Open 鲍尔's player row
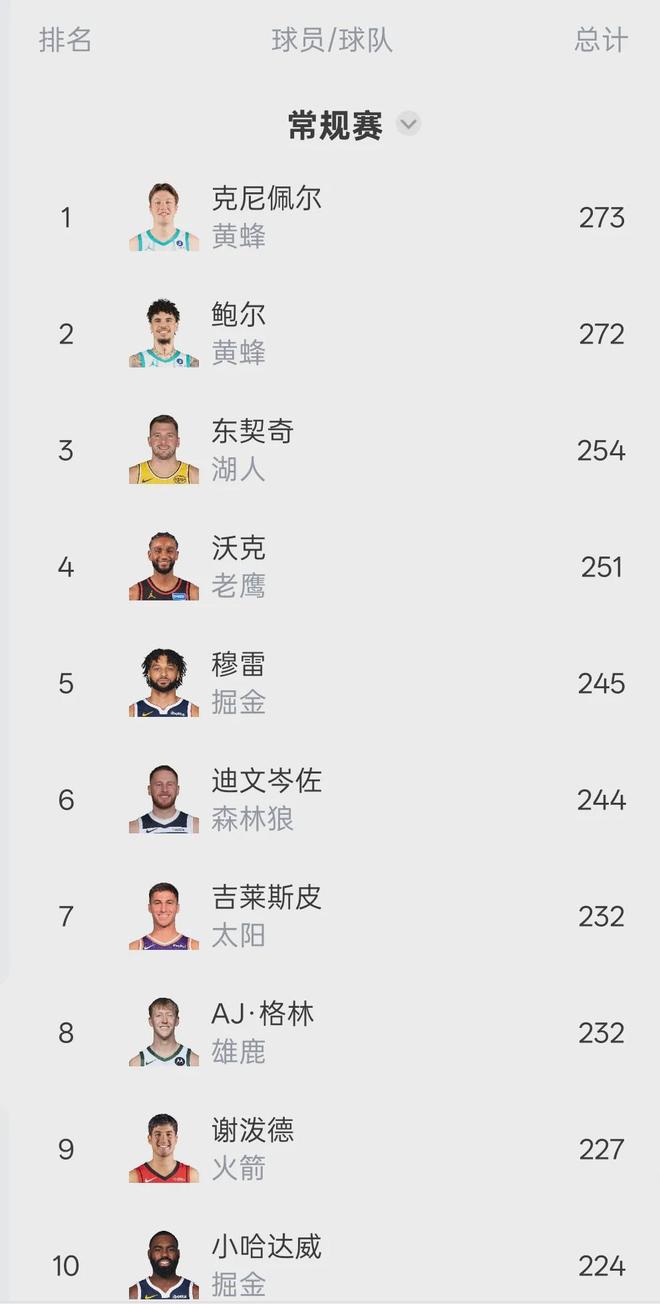The width and height of the screenshot is (660, 1304). 238,333
